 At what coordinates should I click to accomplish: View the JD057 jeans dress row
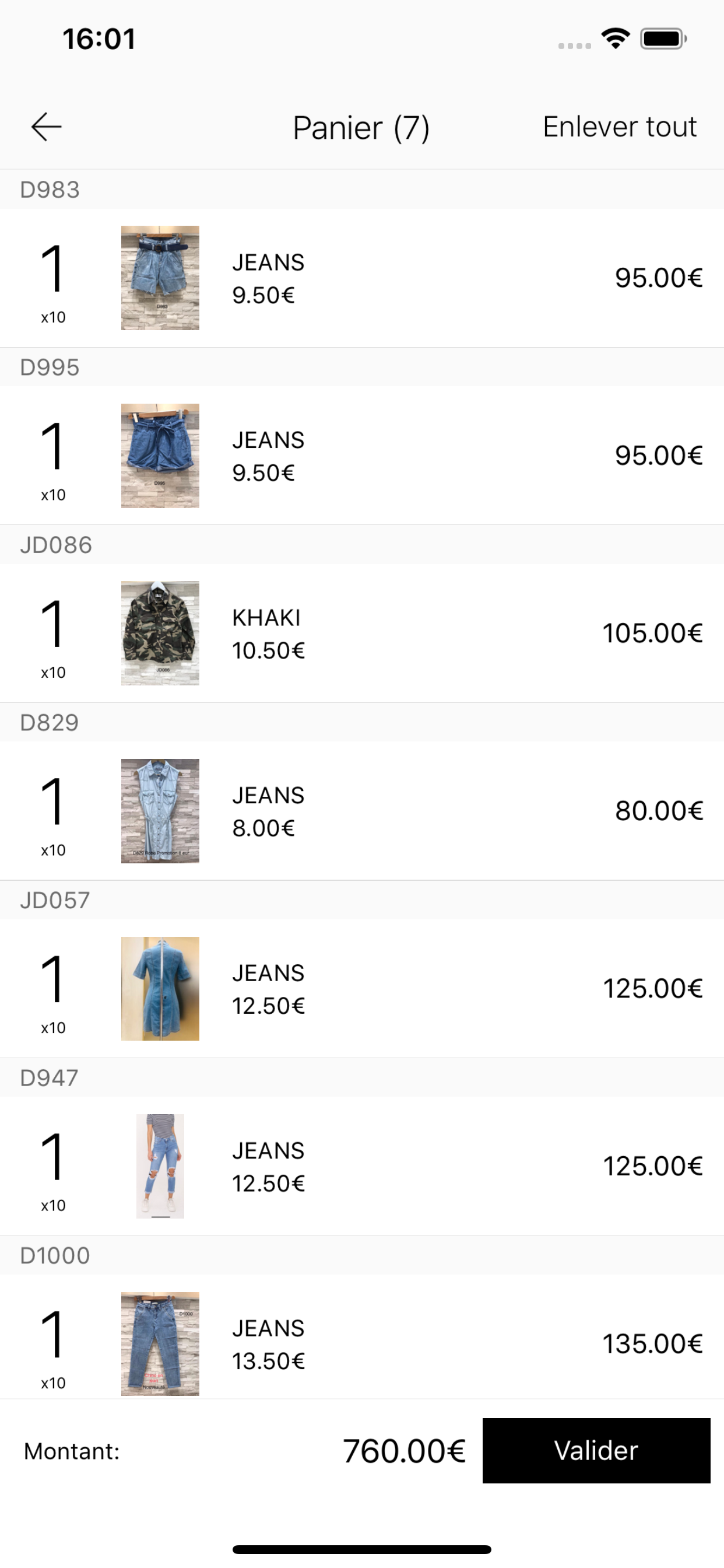362,989
